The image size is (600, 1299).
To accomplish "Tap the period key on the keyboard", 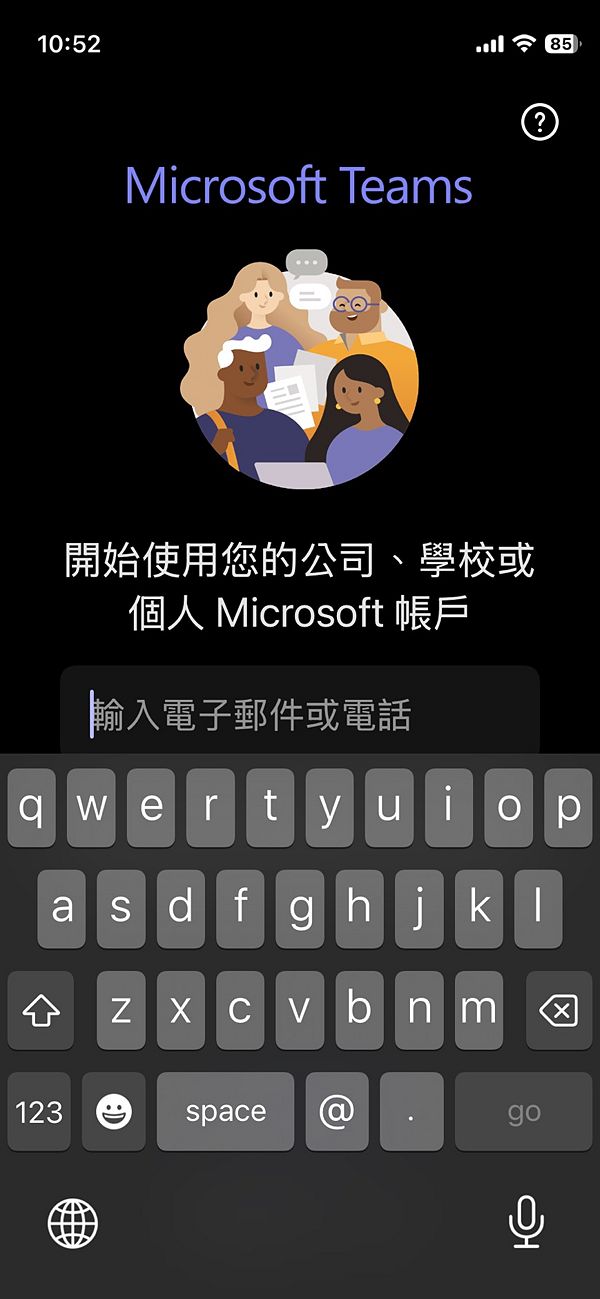I will pos(411,1111).
